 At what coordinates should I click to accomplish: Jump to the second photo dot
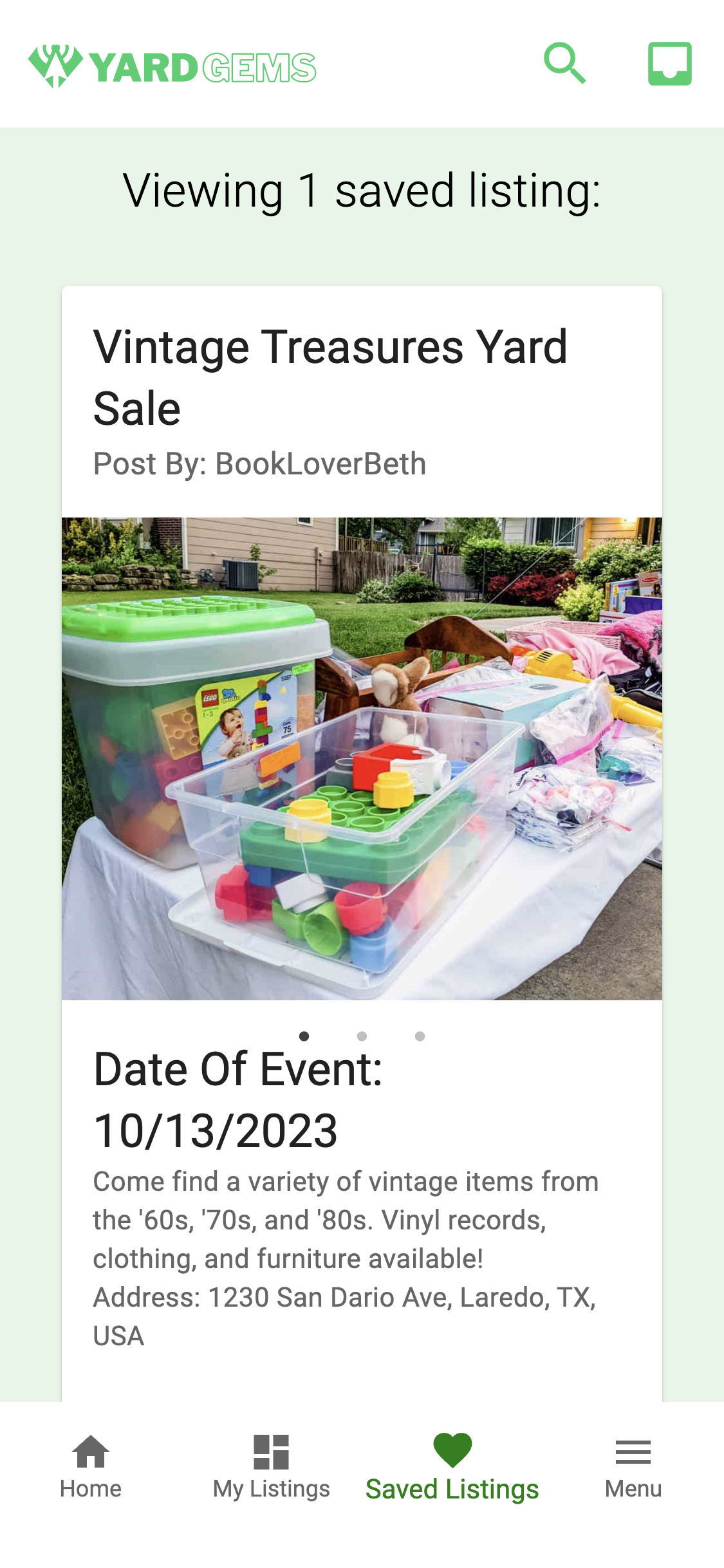point(362,1036)
